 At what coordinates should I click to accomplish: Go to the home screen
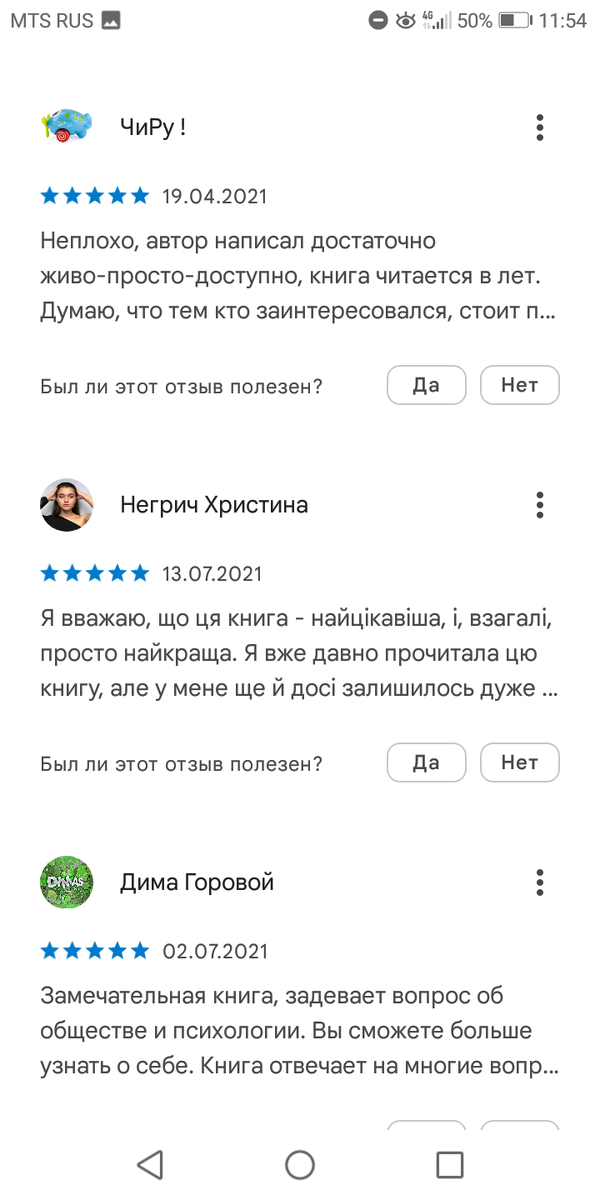point(300,1164)
